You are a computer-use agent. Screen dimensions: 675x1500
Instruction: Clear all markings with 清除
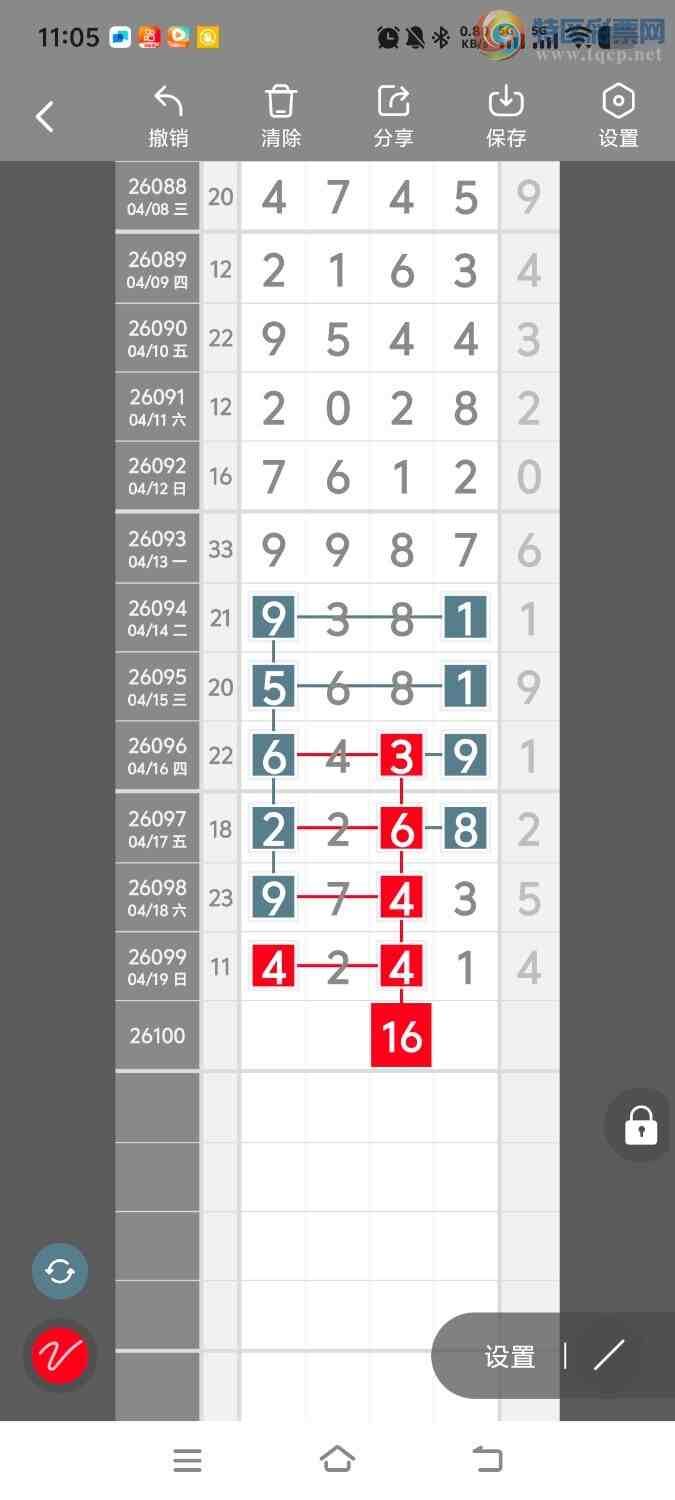click(x=281, y=117)
